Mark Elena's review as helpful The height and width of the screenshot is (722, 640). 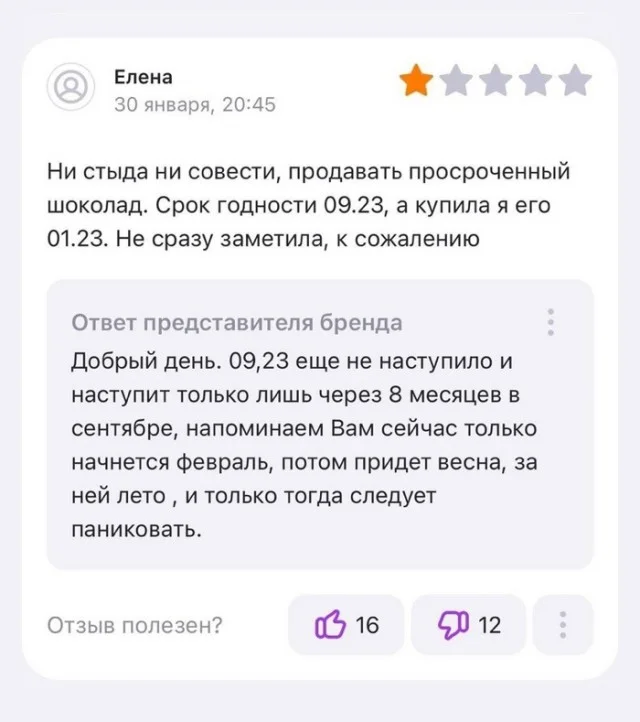(346, 625)
